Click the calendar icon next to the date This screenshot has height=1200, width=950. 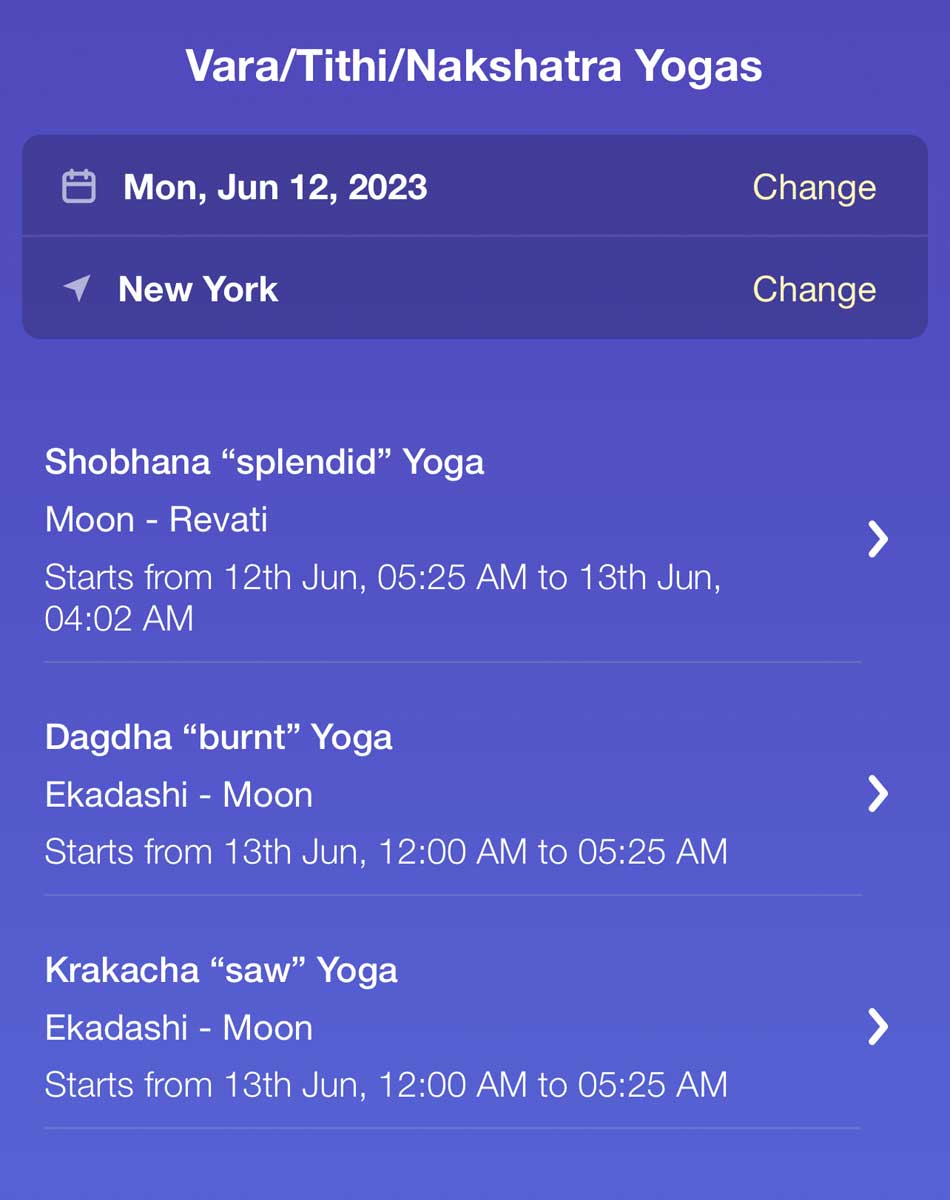(x=79, y=186)
